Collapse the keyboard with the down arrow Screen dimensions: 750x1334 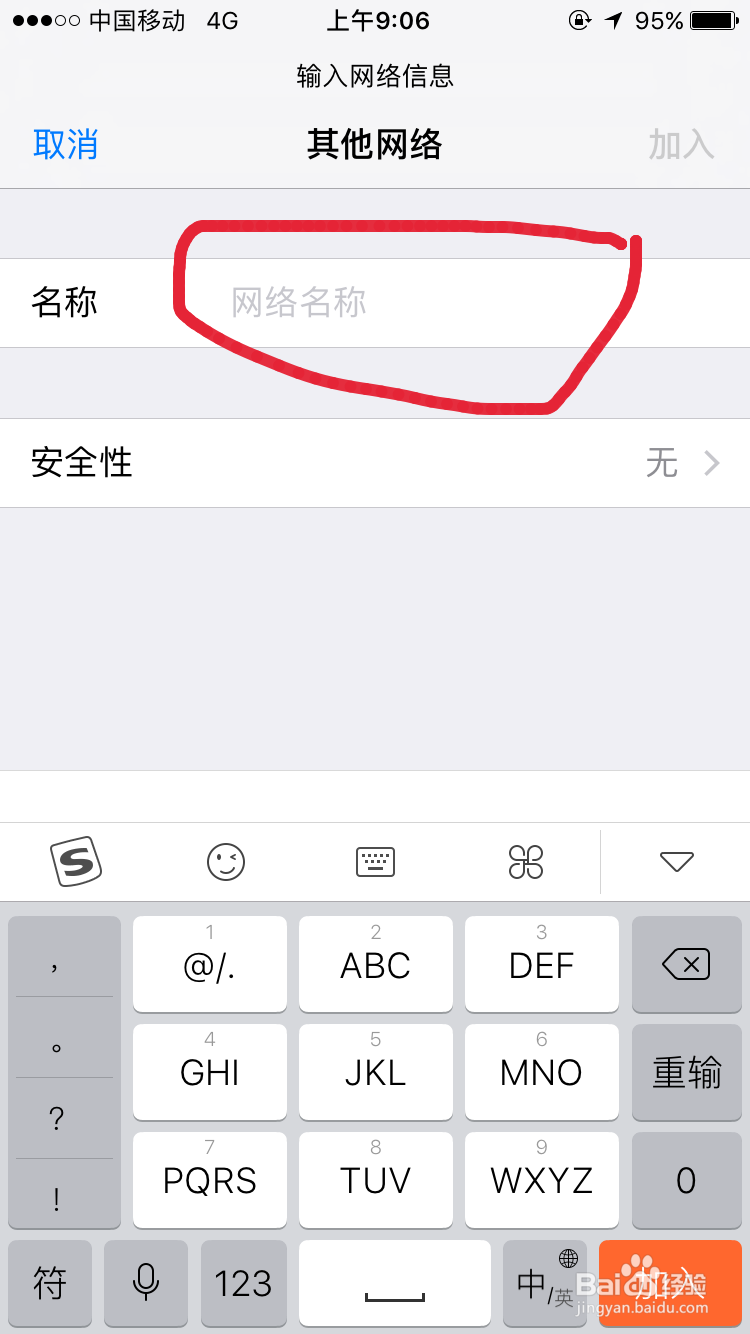tap(677, 861)
